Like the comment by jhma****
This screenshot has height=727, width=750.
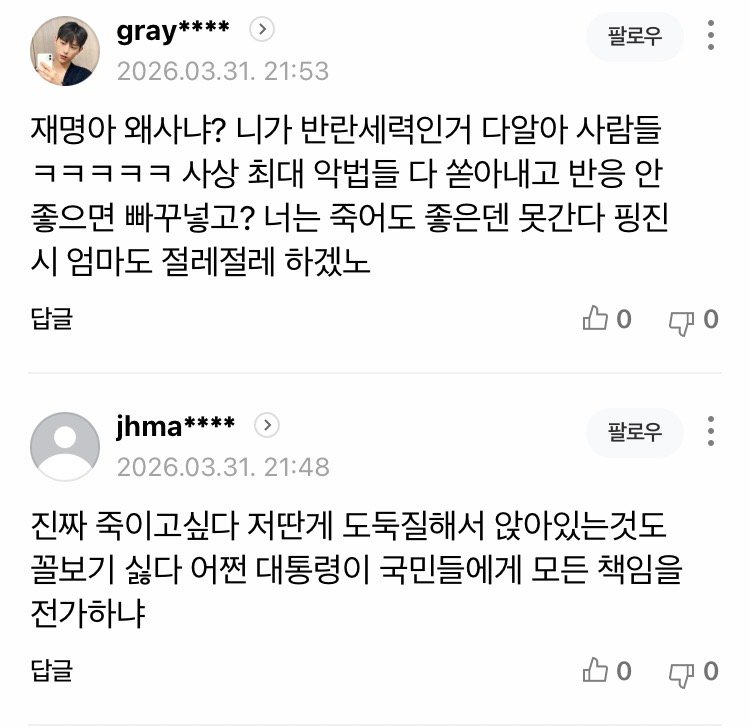click(606, 671)
